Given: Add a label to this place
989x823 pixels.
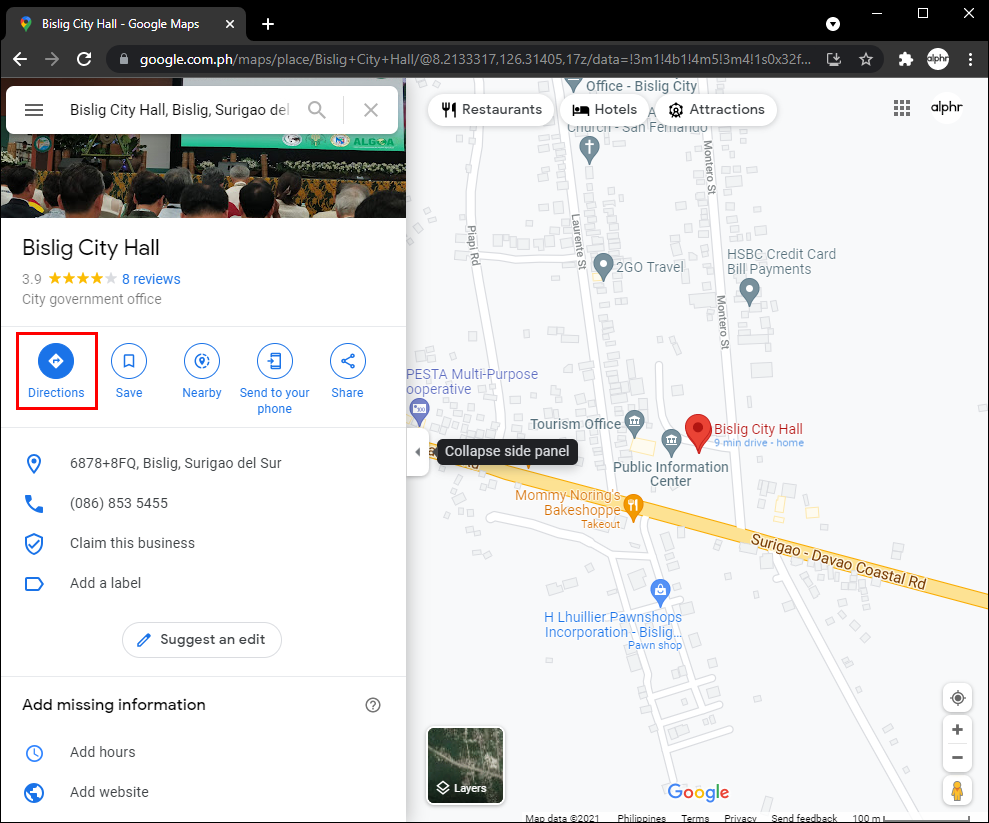Looking at the screenshot, I should [x=105, y=583].
